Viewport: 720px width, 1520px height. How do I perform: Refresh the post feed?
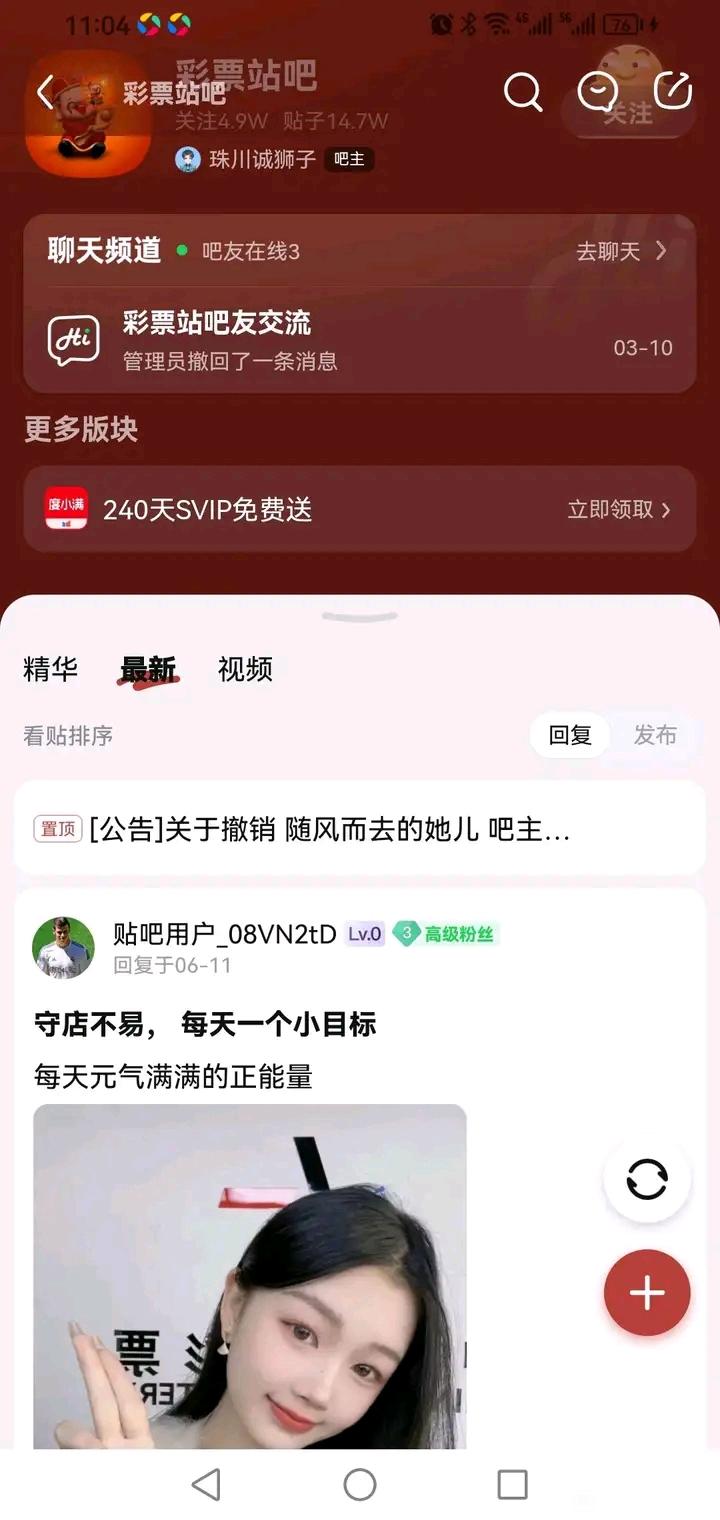click(647, 1180)
